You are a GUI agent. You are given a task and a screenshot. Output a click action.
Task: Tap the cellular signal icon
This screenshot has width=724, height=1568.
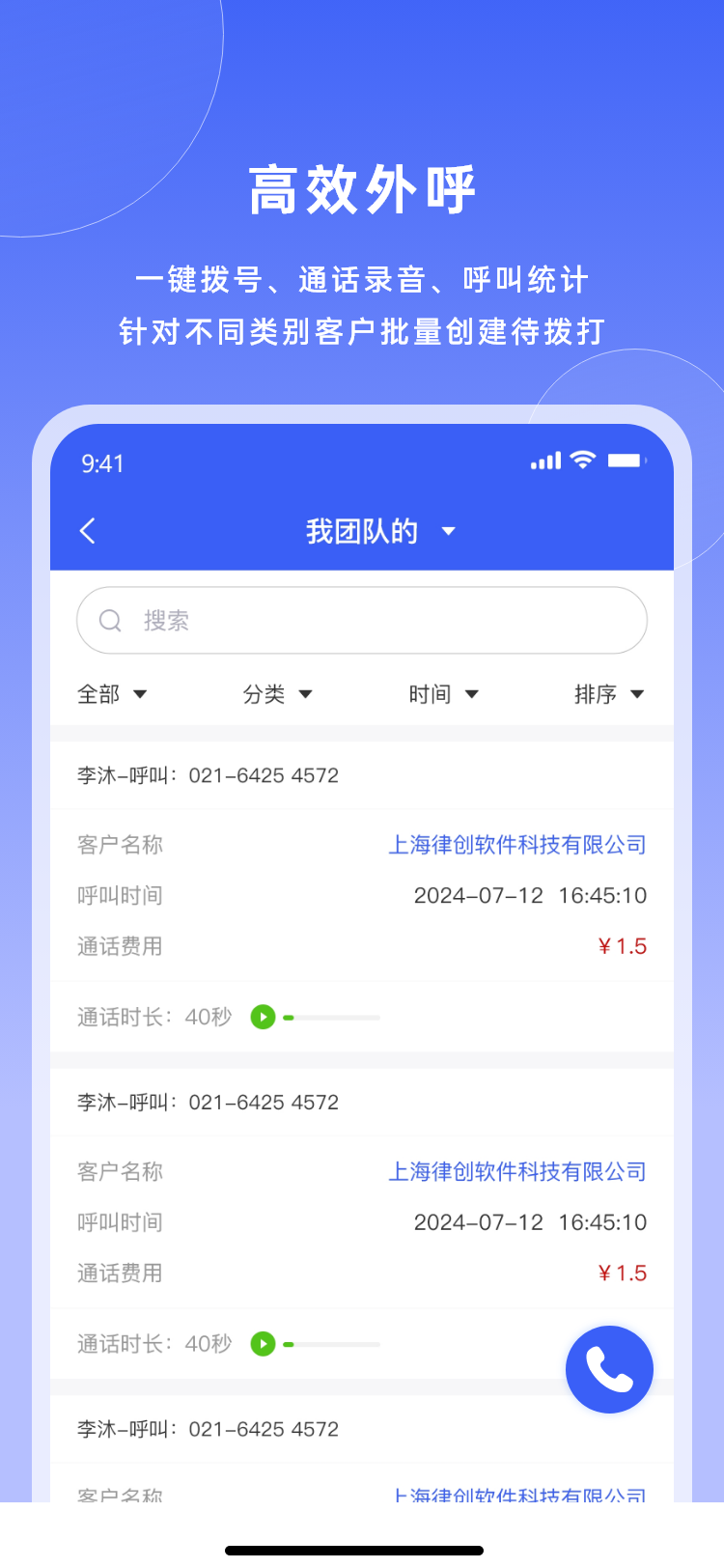543,462
